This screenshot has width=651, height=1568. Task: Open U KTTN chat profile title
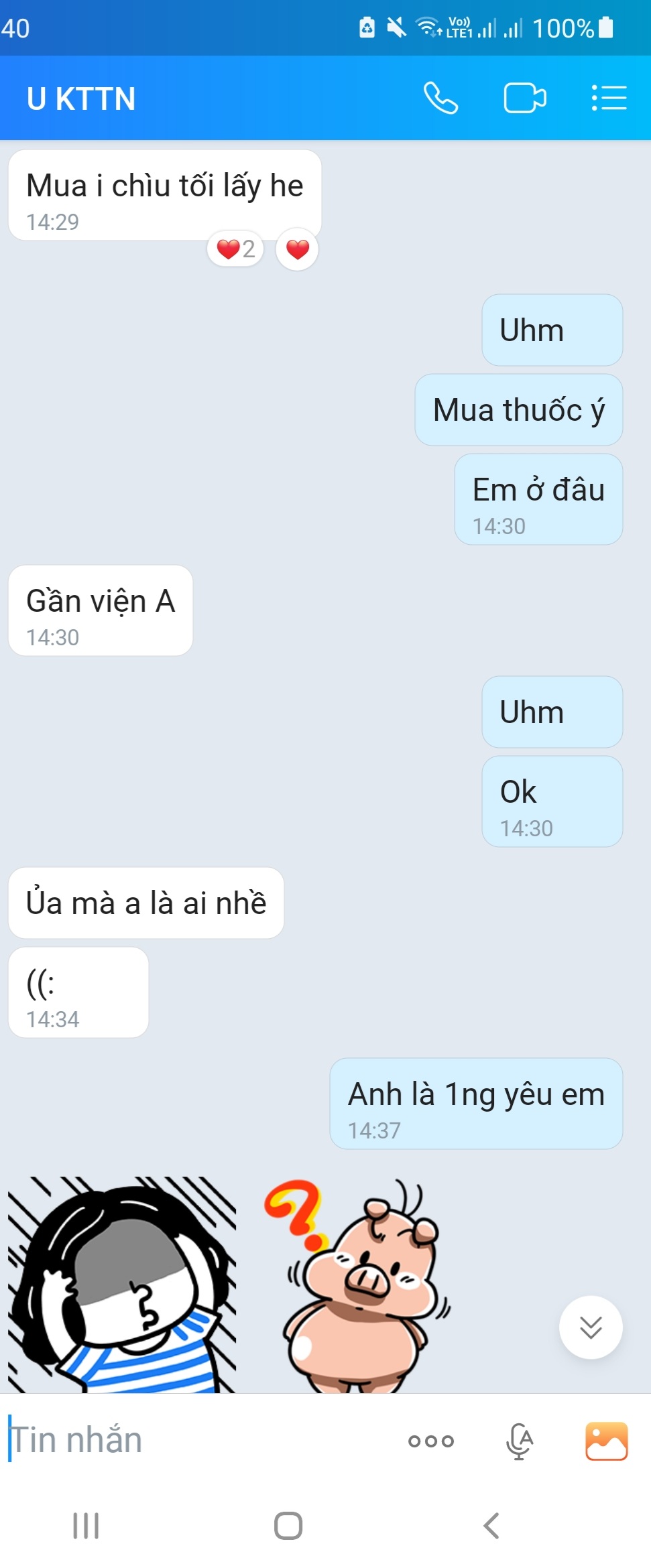coord(81,99)
